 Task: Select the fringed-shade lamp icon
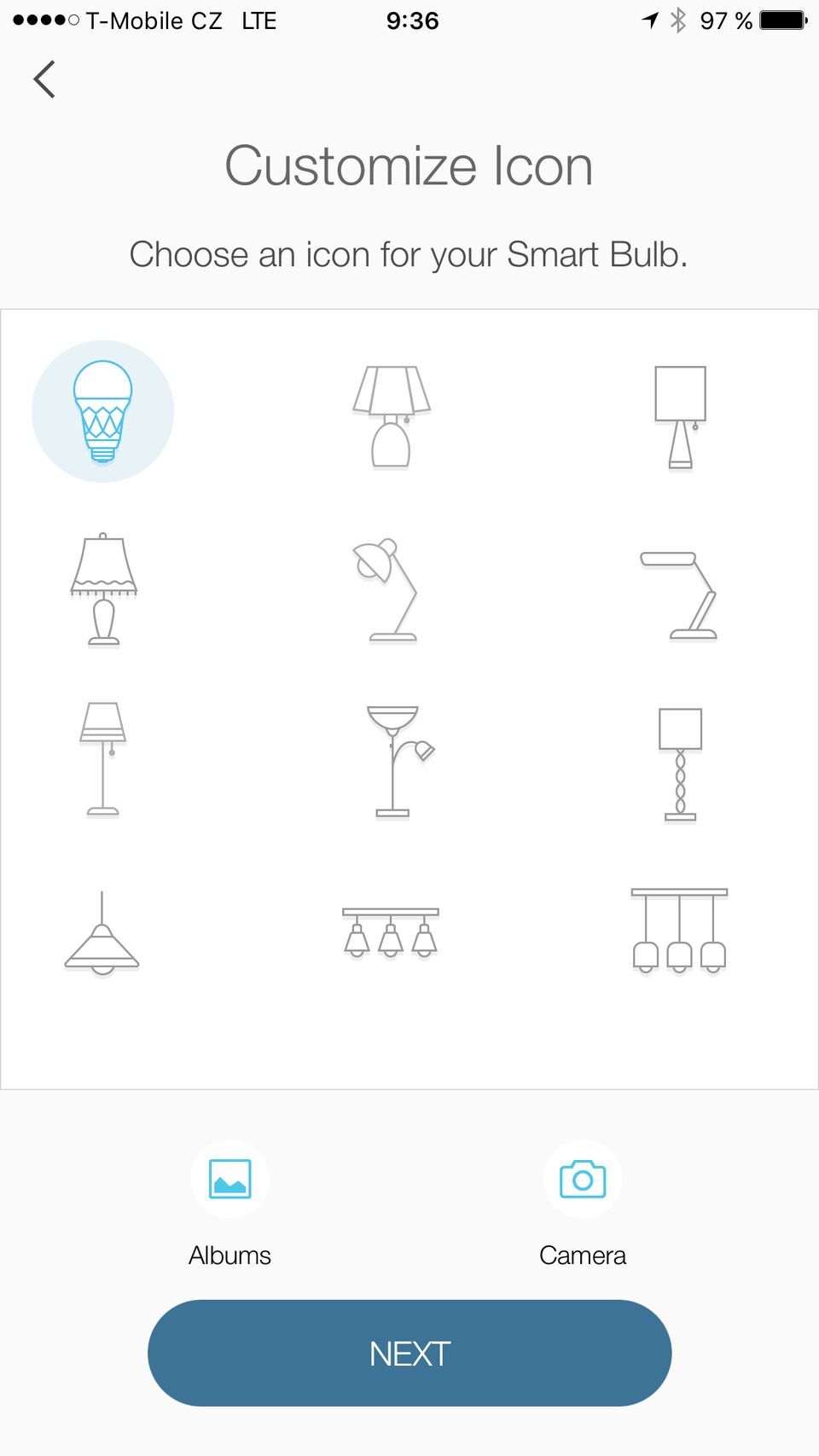pos(103,589)
